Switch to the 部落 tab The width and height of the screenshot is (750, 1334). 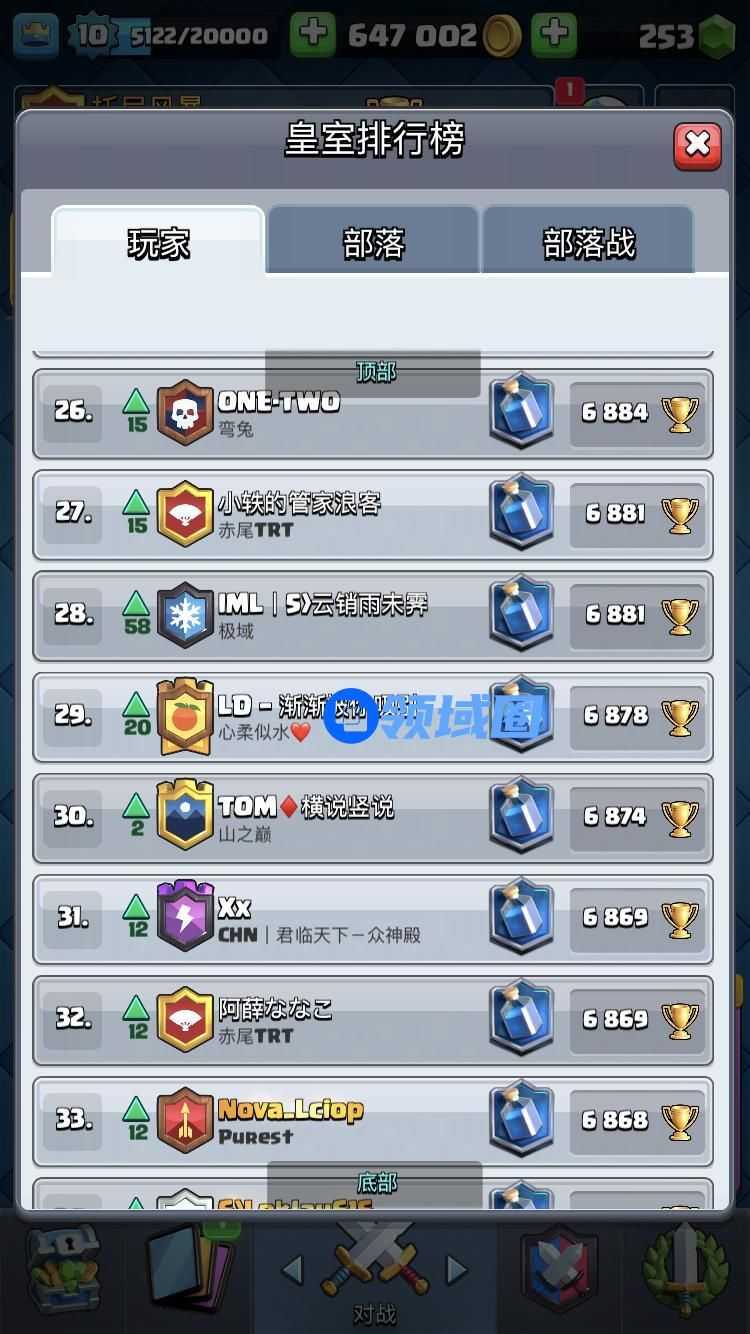[373, 243]
